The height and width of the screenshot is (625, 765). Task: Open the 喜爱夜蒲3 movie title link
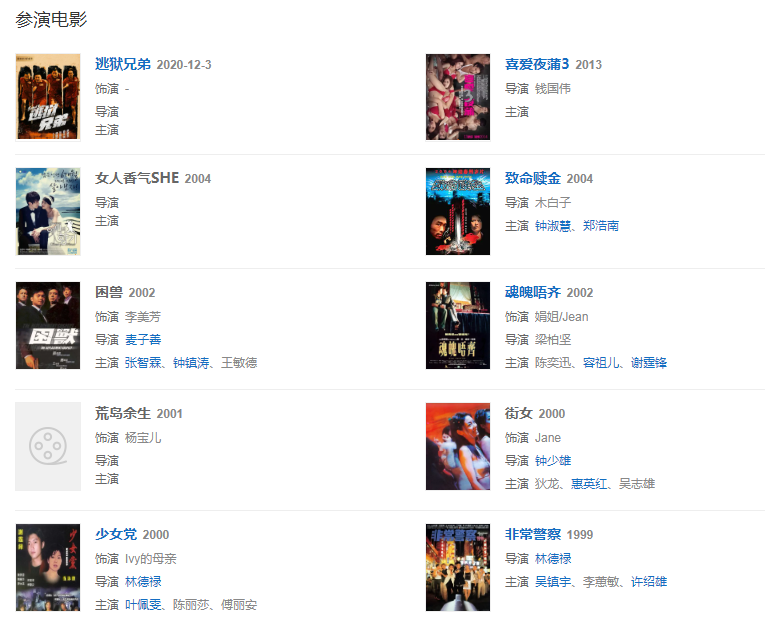coord(537,64)
